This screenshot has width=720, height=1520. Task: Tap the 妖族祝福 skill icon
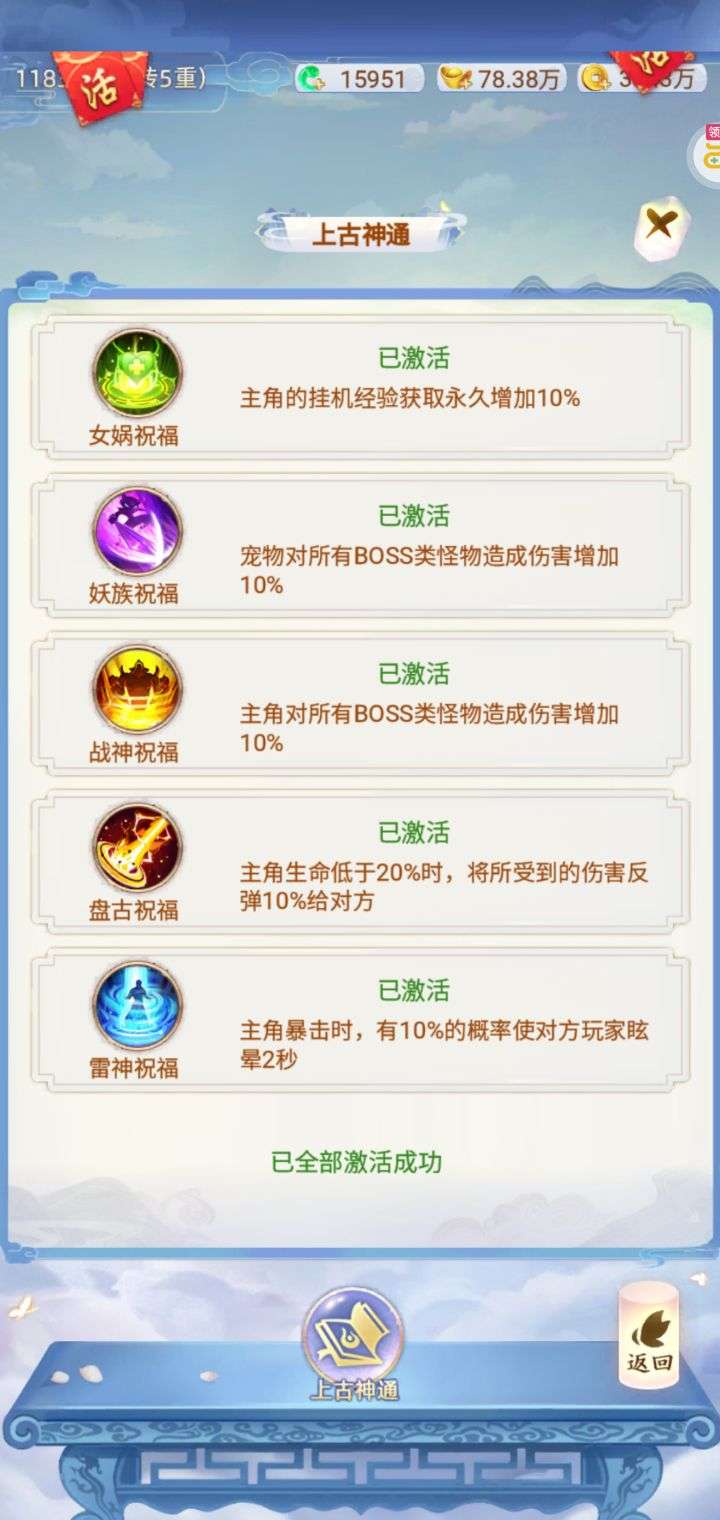[138, 531]
